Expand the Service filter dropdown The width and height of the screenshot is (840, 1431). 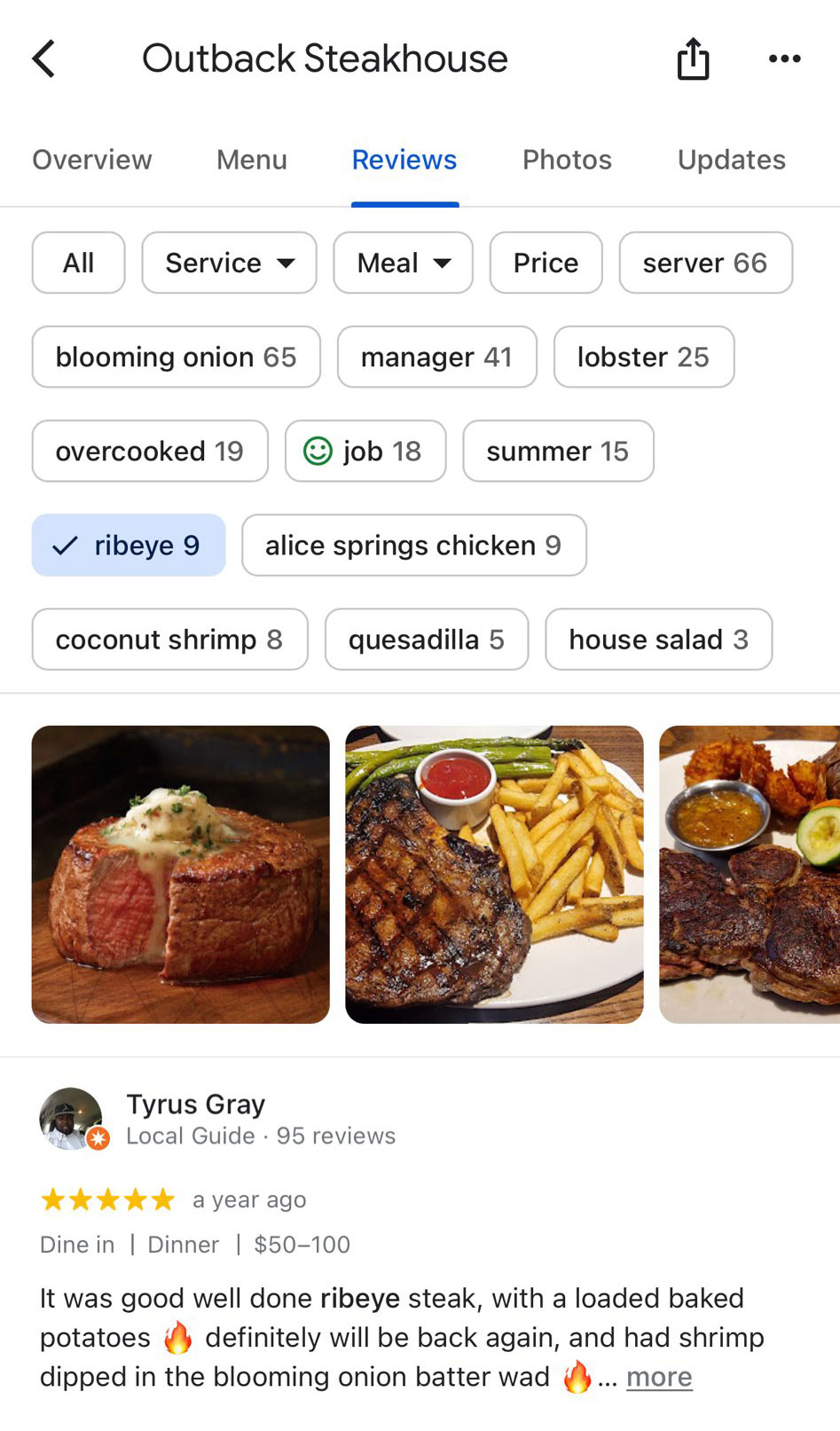[229, 263]
